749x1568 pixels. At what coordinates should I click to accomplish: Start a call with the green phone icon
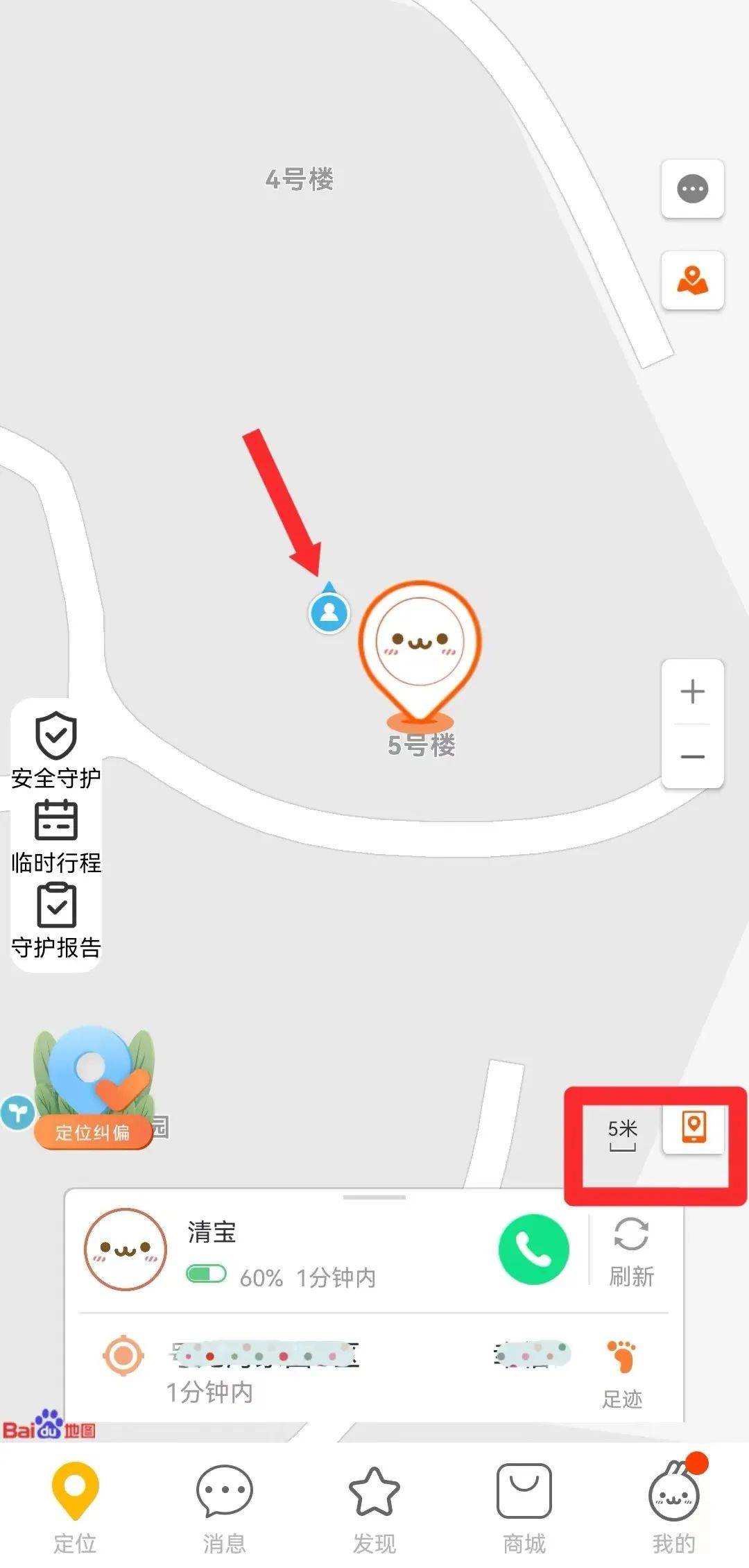(x=533, y=1249)
